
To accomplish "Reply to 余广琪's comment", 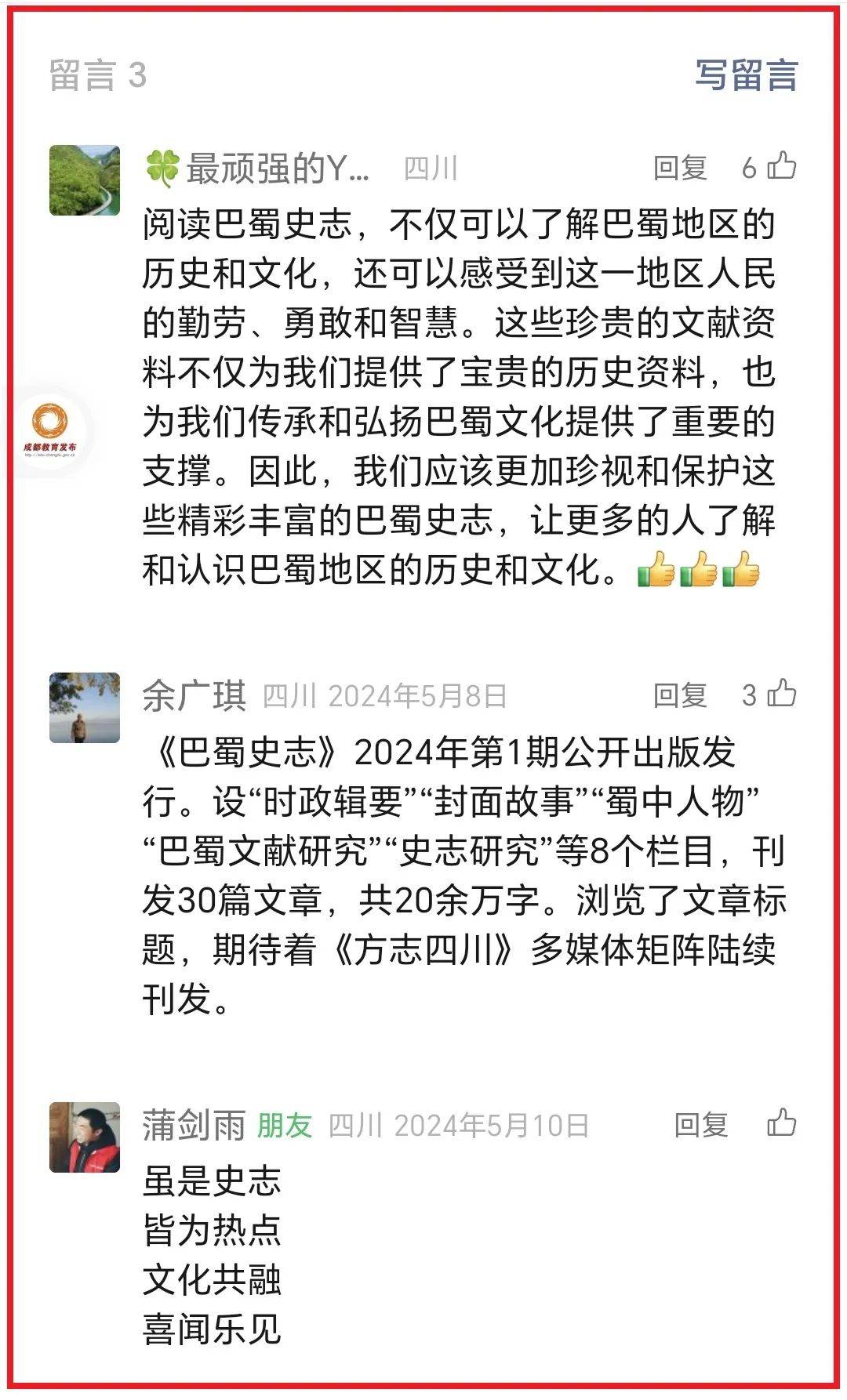I will click(680, 695).
